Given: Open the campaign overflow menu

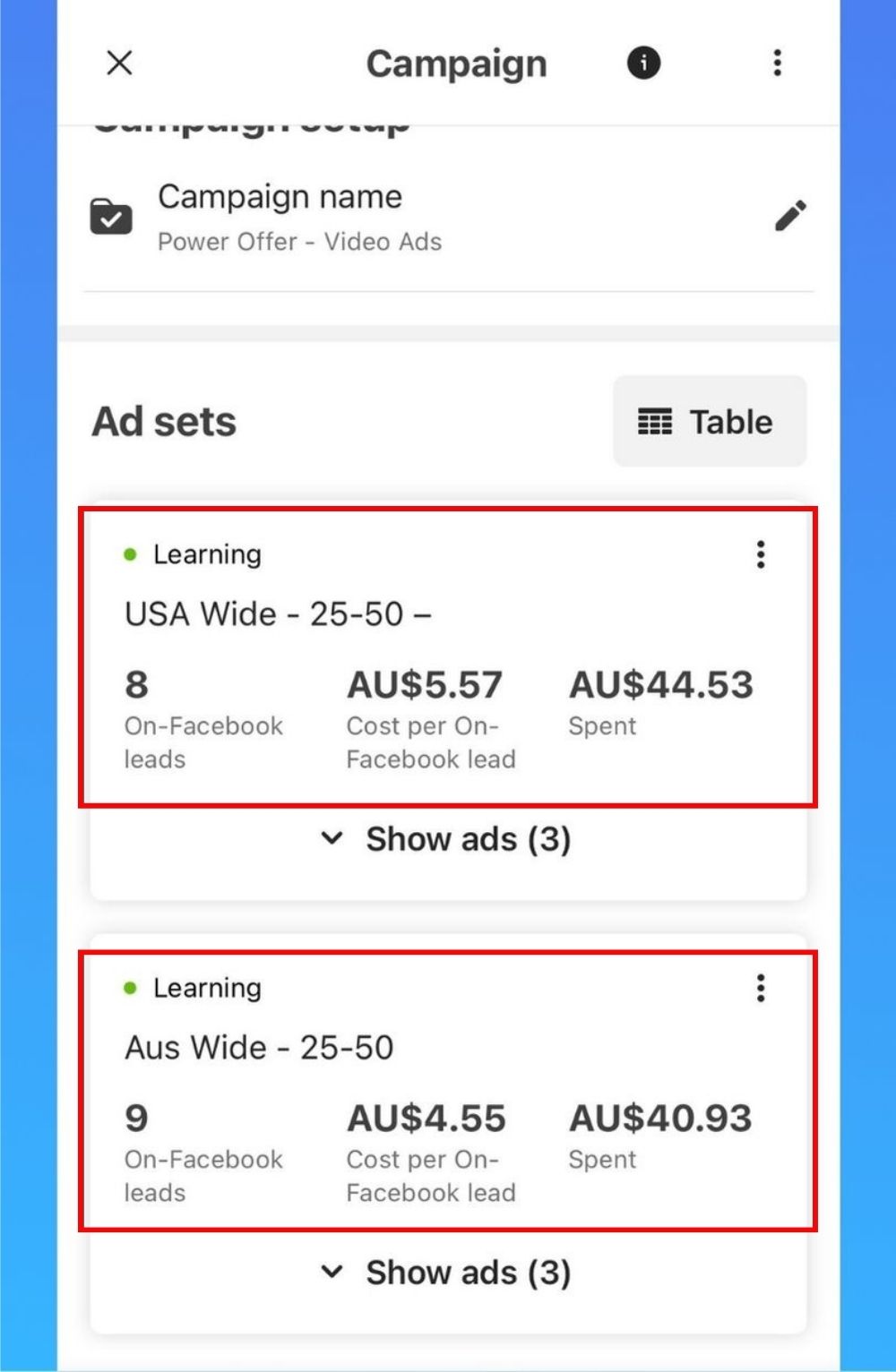Looking at the screenshot, I should coord(777,63).
